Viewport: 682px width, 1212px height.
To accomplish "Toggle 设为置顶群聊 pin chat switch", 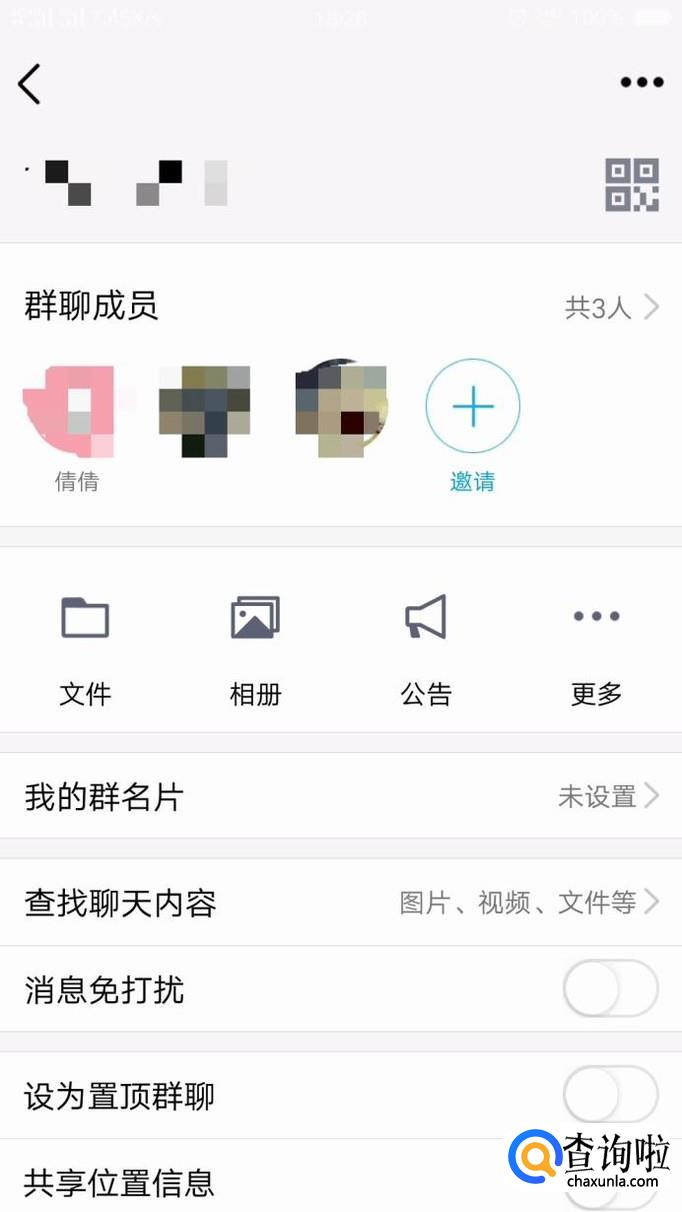I will click(x=610, y=1094).
